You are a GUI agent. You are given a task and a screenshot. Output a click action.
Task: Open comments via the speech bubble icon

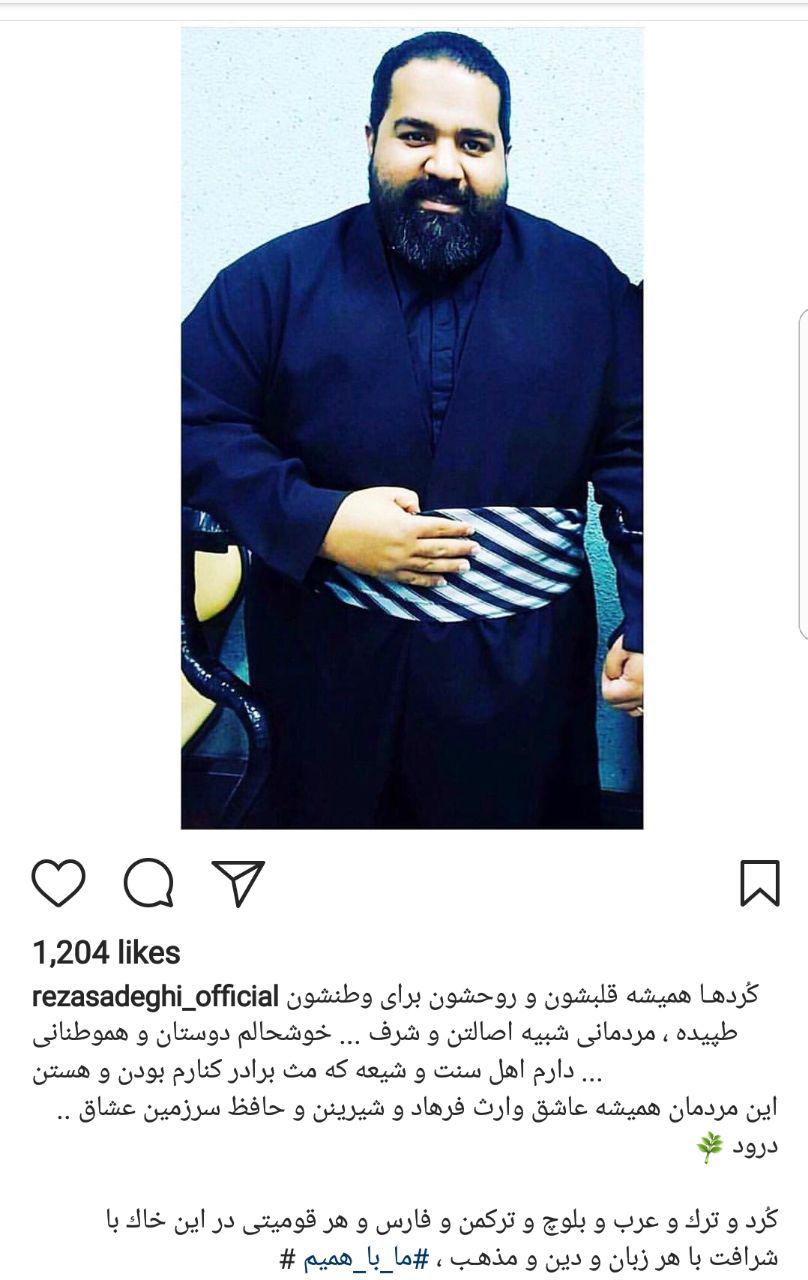click(x=149, y=883)
